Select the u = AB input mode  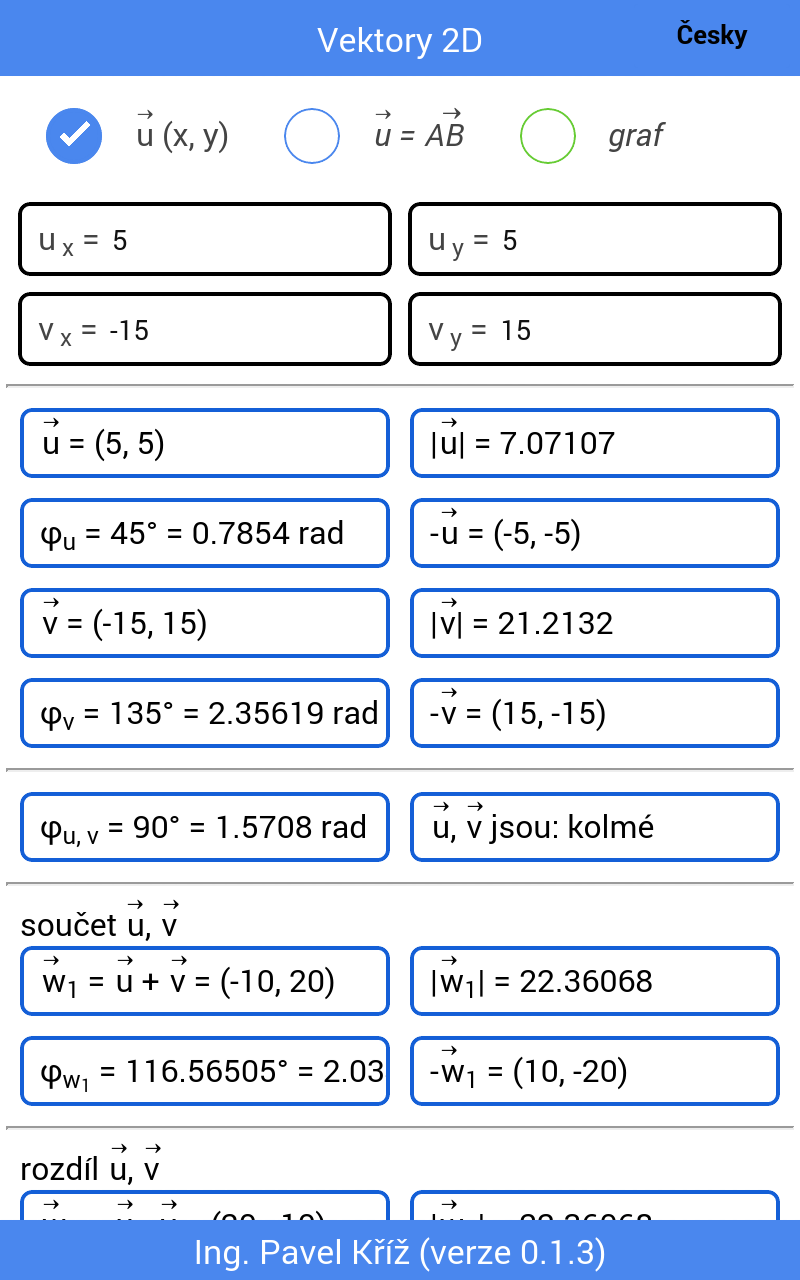[312, 136]
